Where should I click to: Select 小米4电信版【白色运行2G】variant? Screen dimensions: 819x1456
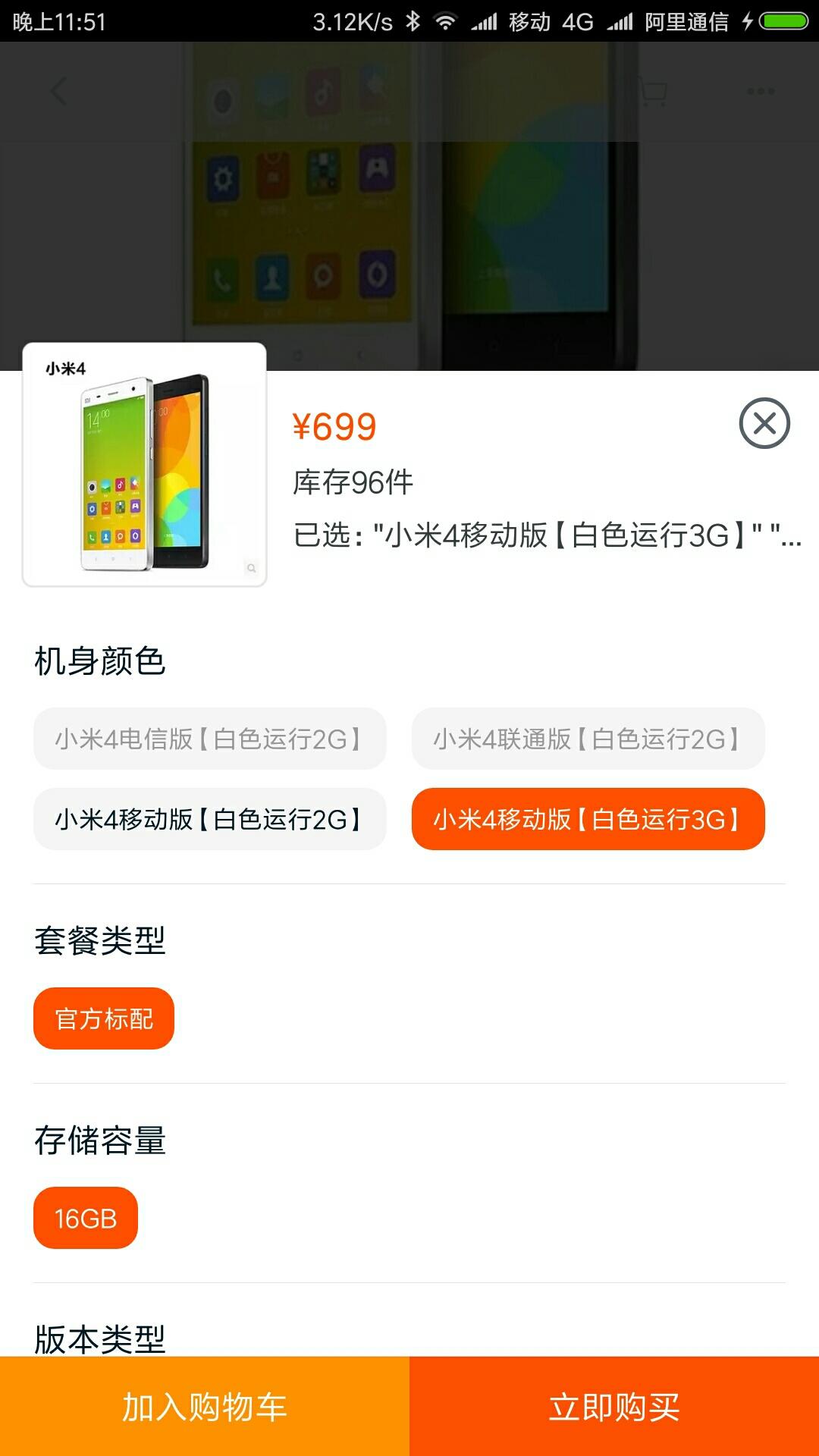(210, 738)
